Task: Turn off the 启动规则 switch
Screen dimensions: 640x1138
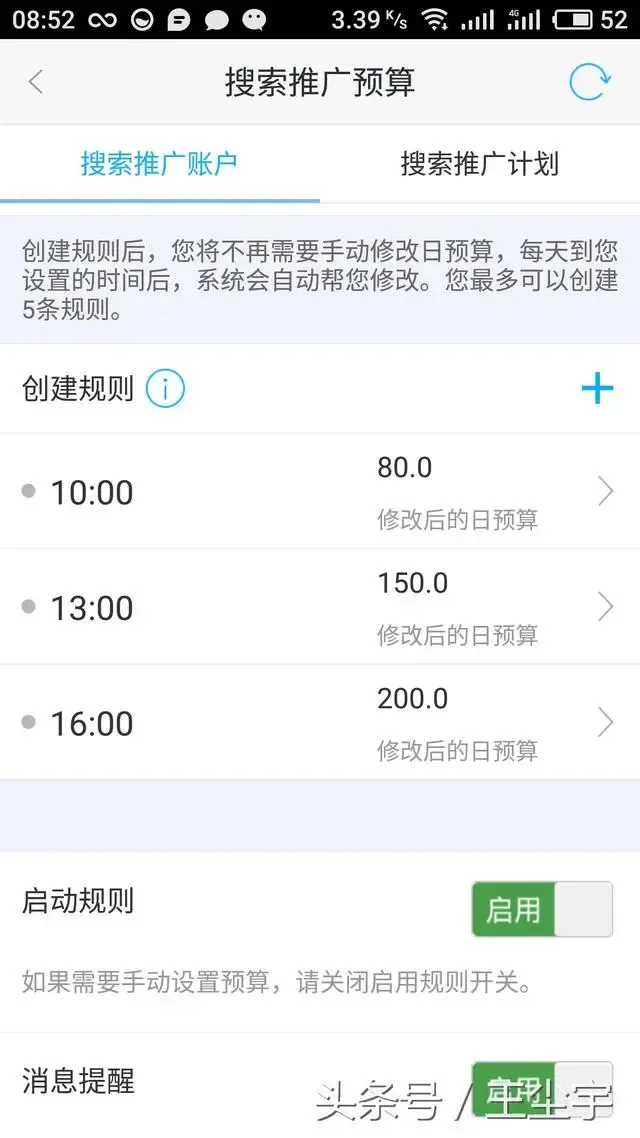Action: click(542, 909)
